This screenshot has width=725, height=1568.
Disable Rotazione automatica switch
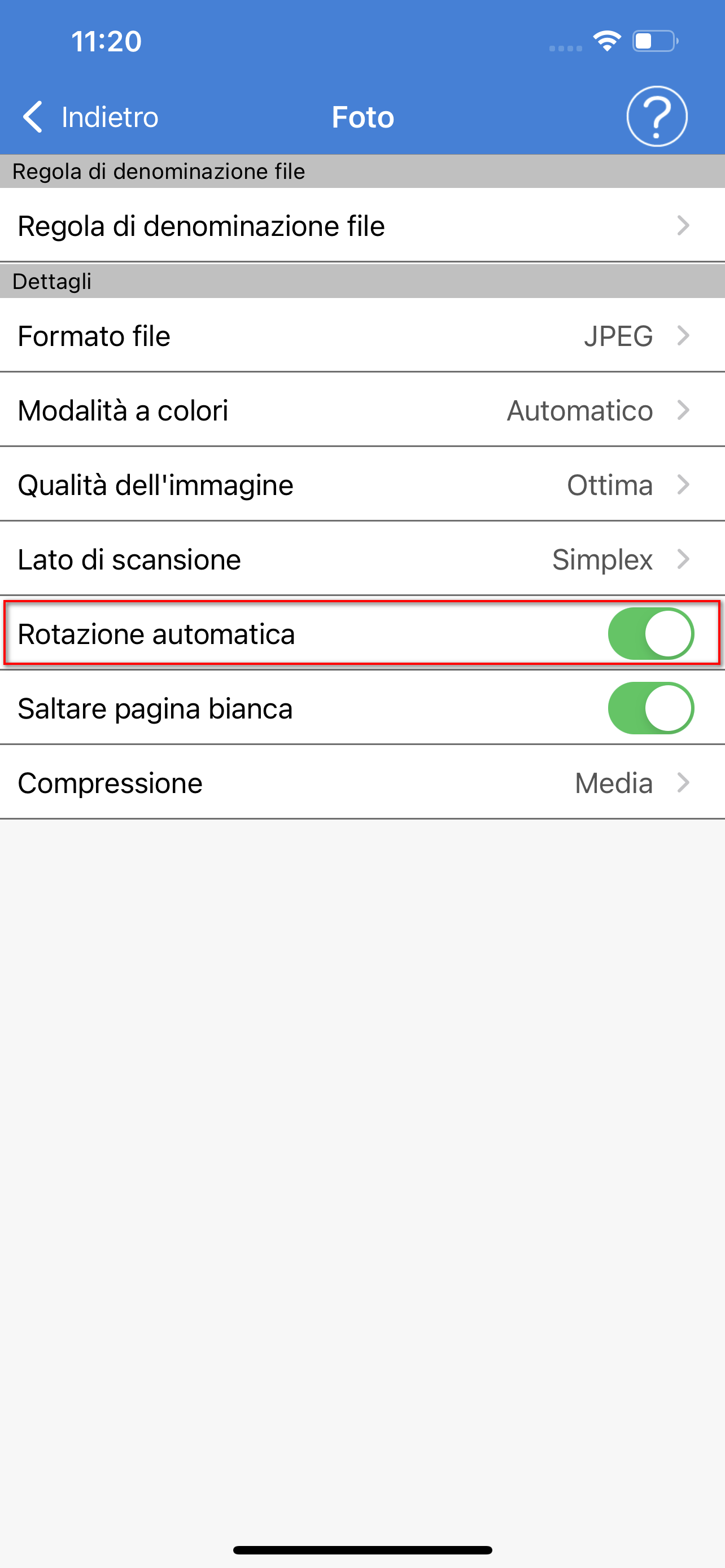tap(650, 634)
